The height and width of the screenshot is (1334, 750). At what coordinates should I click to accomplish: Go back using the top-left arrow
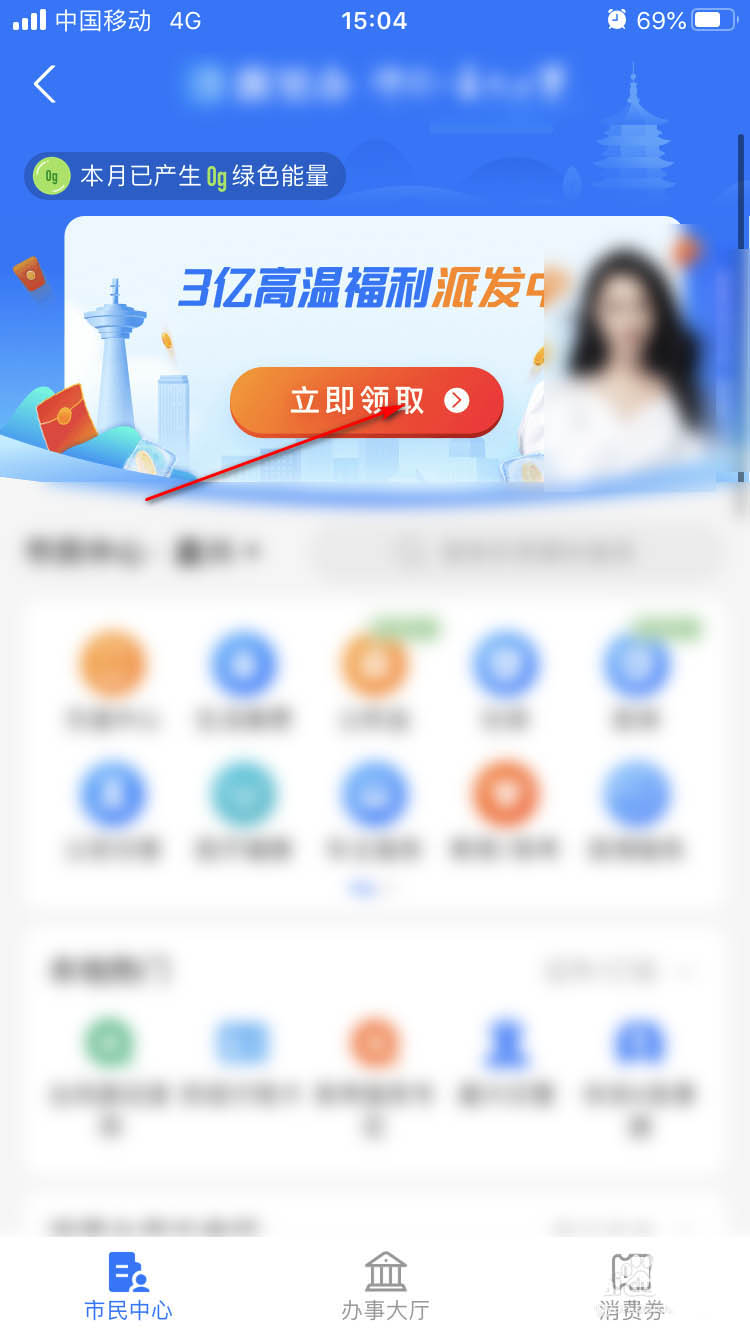click(x=44, y=84)
